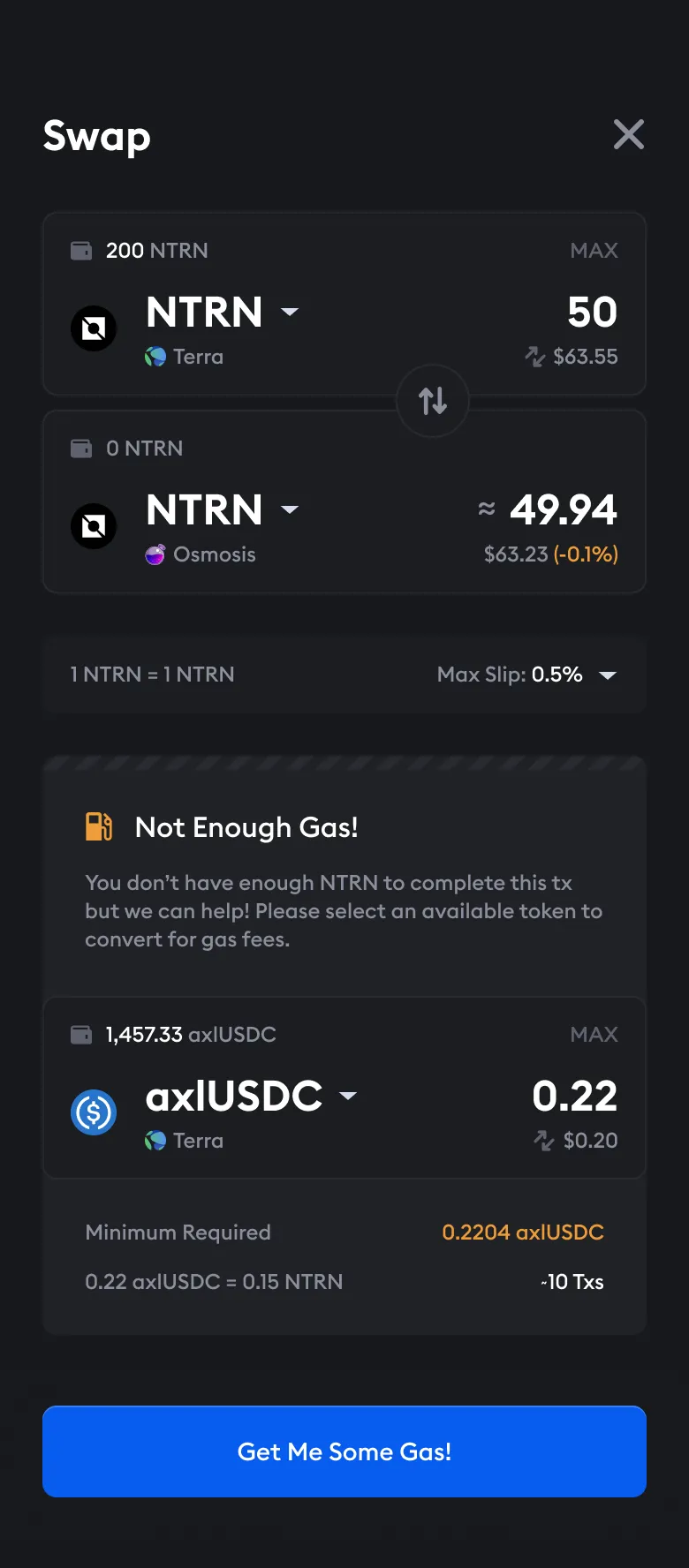Tap MAX for the 200 NTRN balance
This screenshot has height=1568, width=689.
point(594,251)
